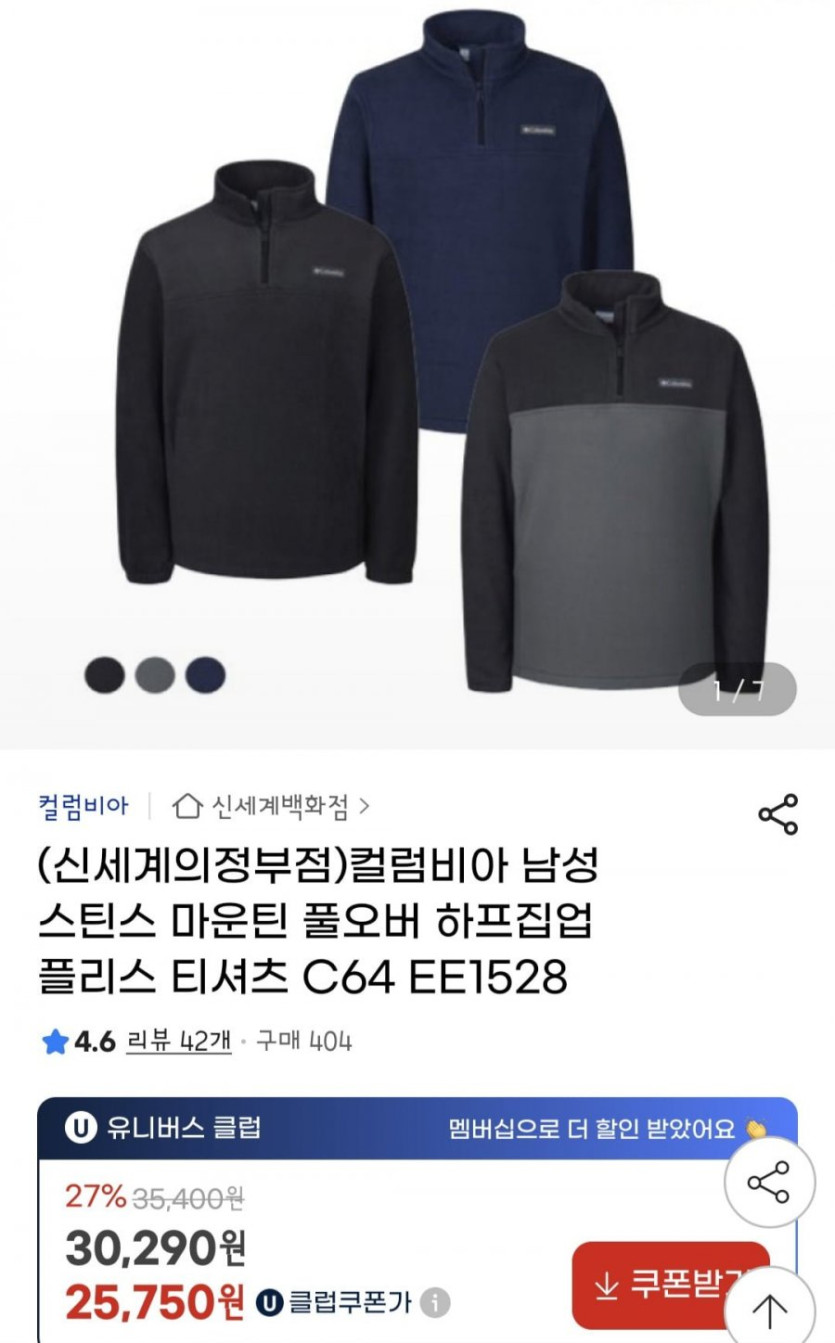This screenshot has height=1343, width=835.
Task: Jump back to the top with the arrow button
Action: click(x=769, y=1309)
